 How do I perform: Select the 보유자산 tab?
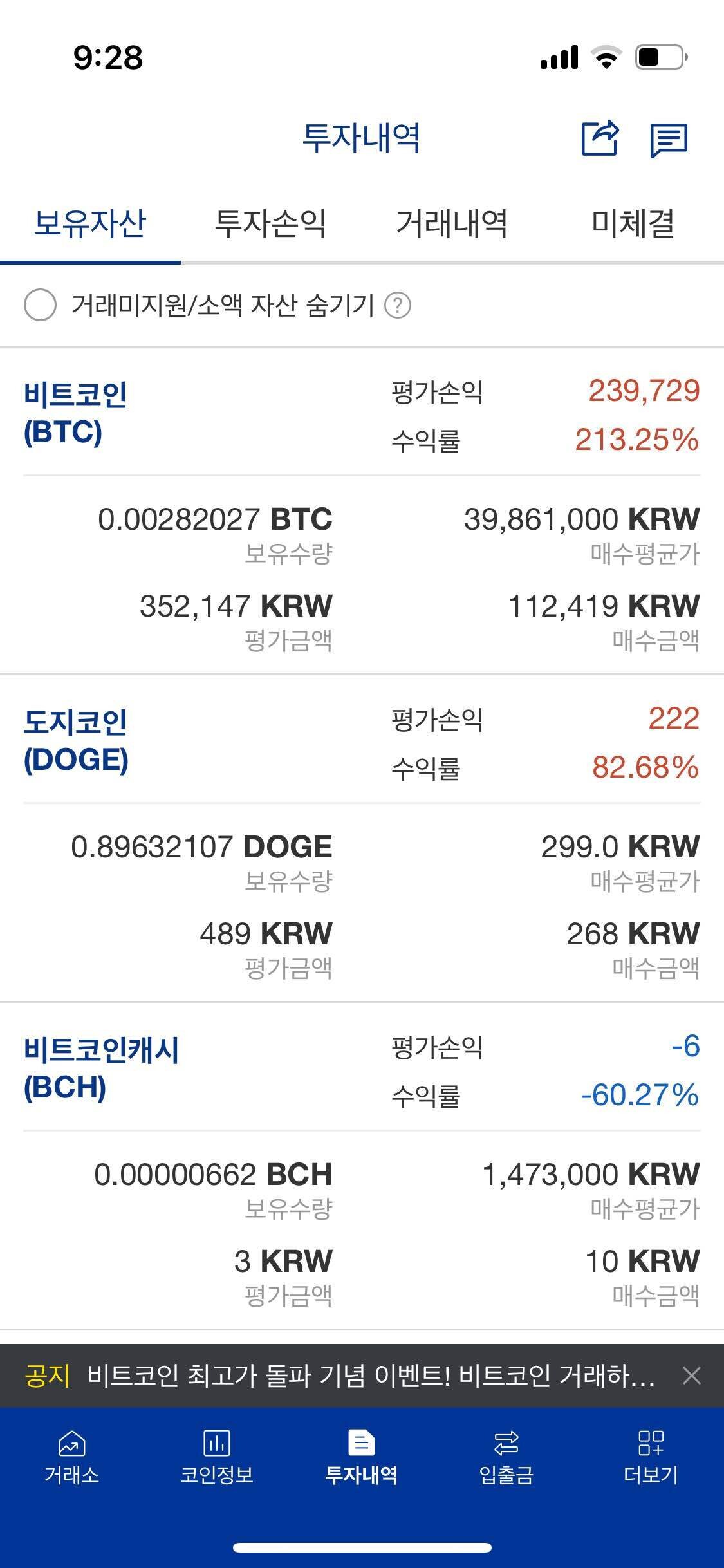tap(90, 224)
